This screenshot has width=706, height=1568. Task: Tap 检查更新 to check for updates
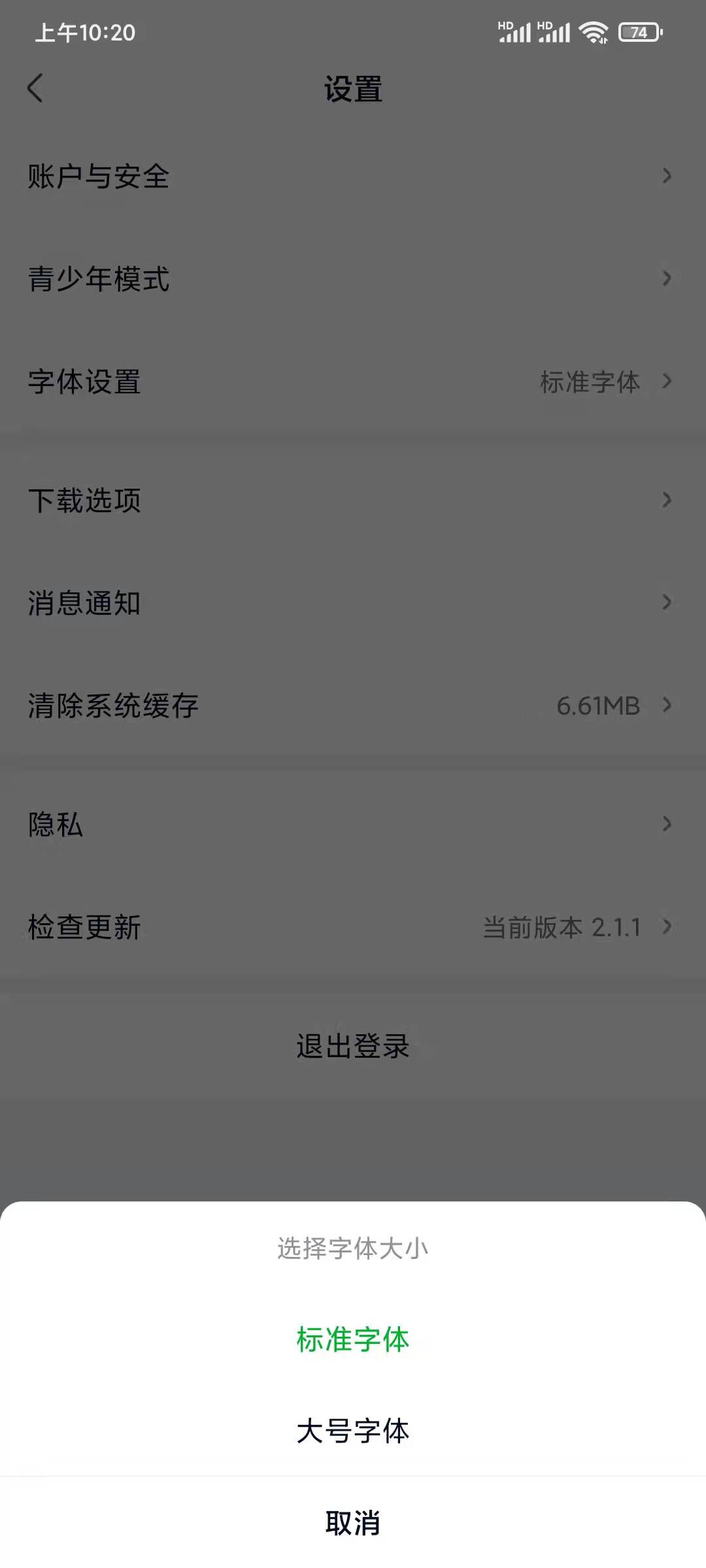(x=353, y=926)
